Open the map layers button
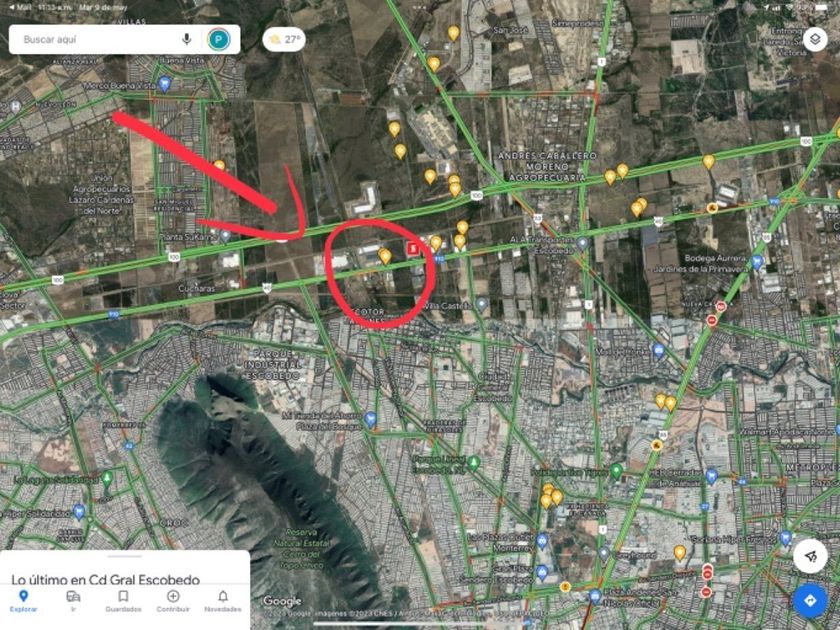840x630 pixels. coord(815,39)
